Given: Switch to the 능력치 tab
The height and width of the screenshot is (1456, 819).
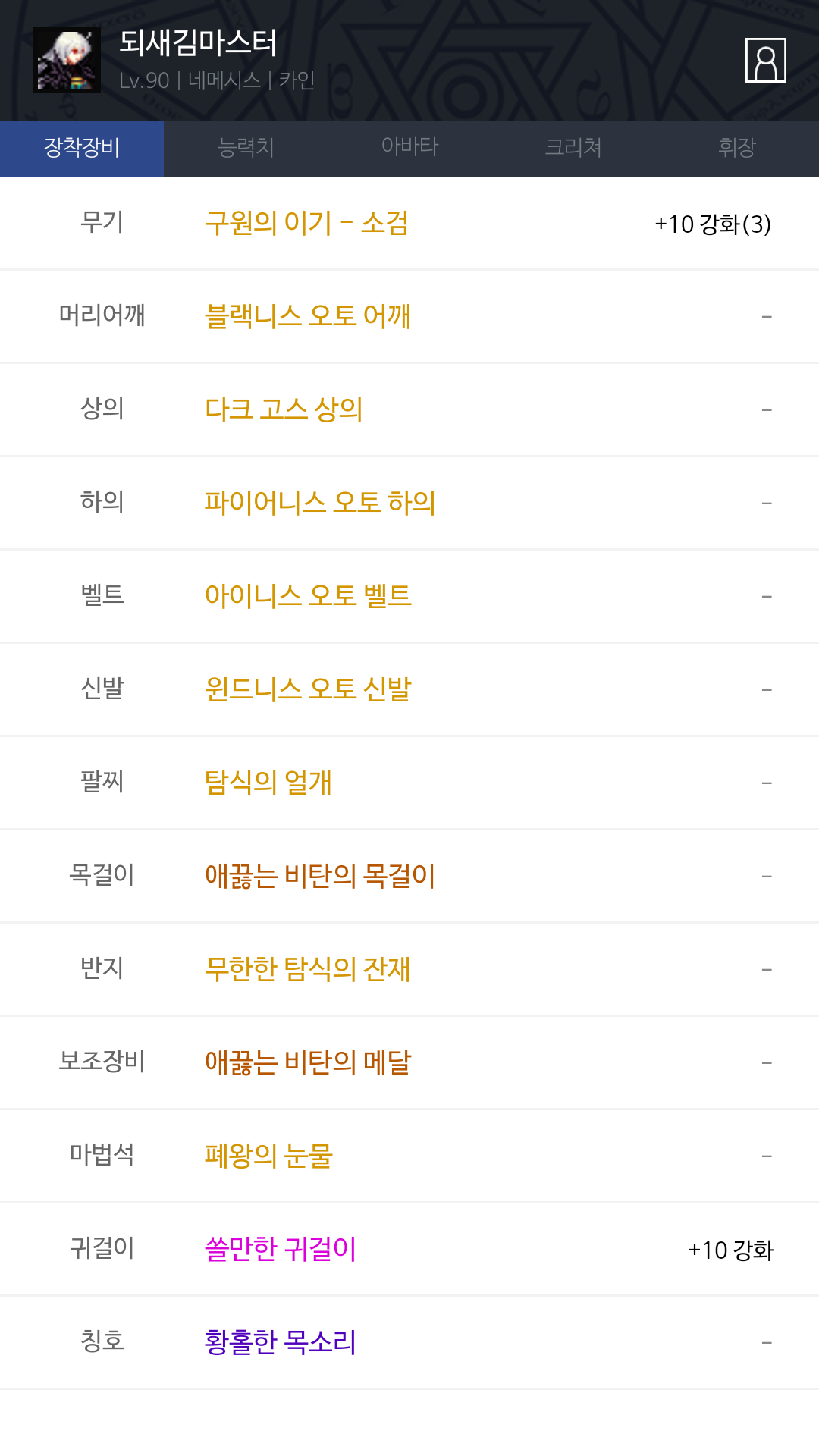Looking at the screenshot, I should 246,149.
